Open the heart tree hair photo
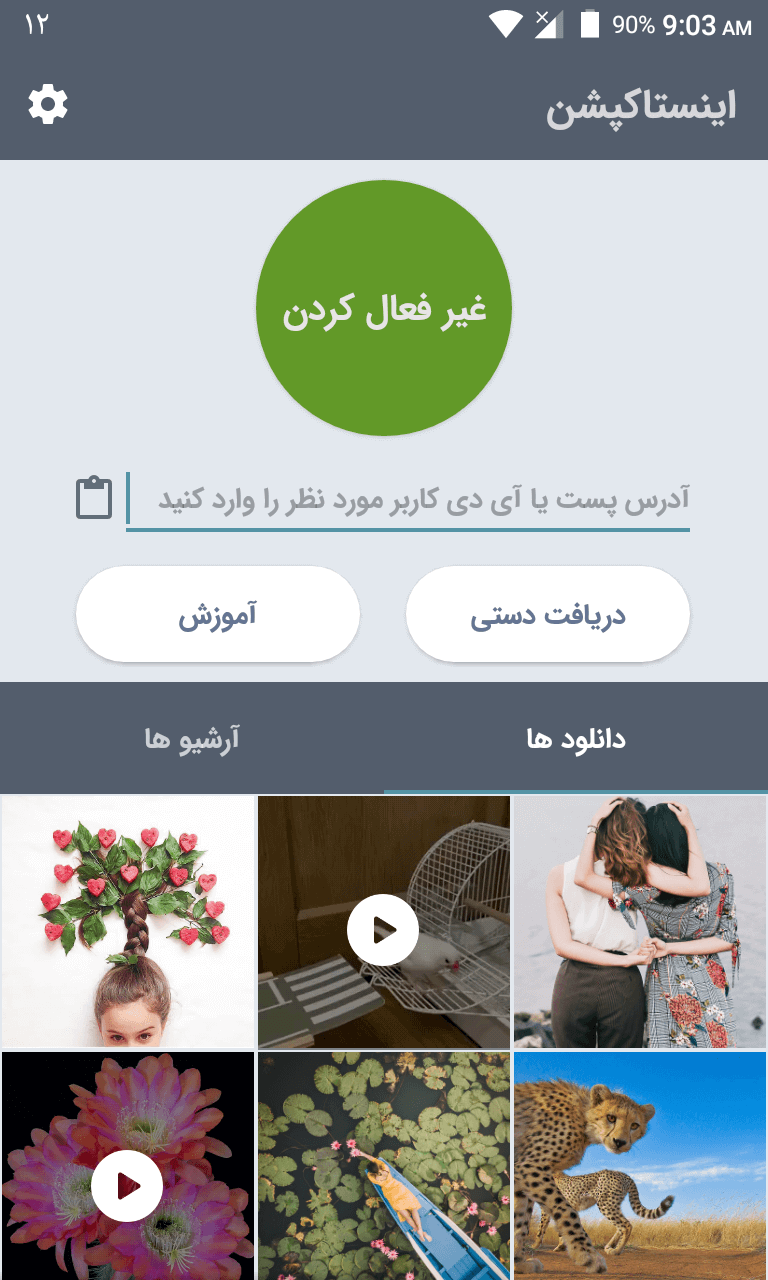 [x=128, y=922]
